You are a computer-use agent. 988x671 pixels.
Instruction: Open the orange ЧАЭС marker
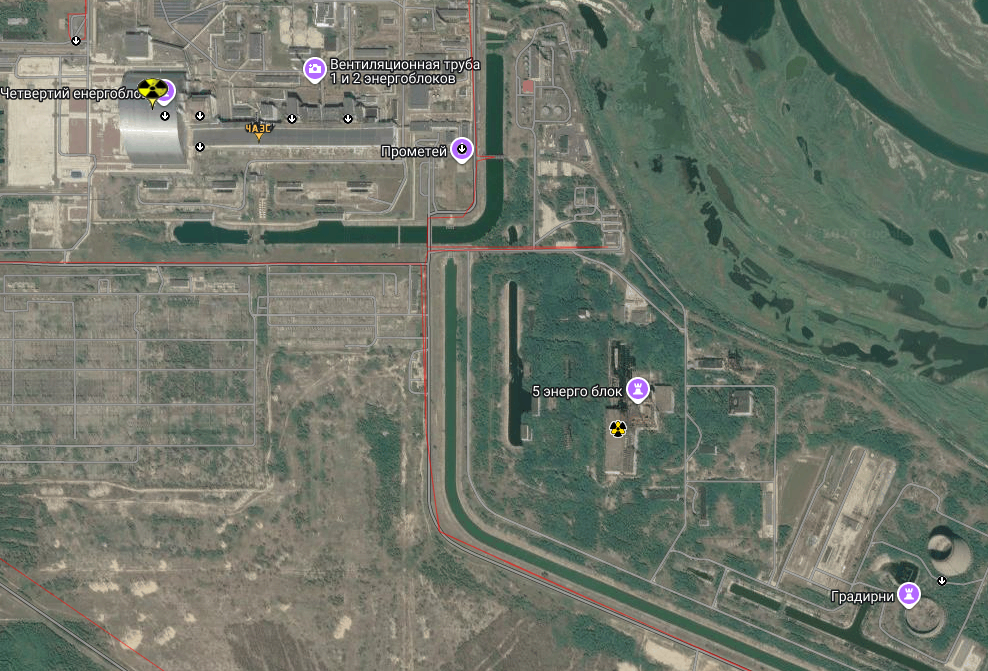tap(258, 130)
